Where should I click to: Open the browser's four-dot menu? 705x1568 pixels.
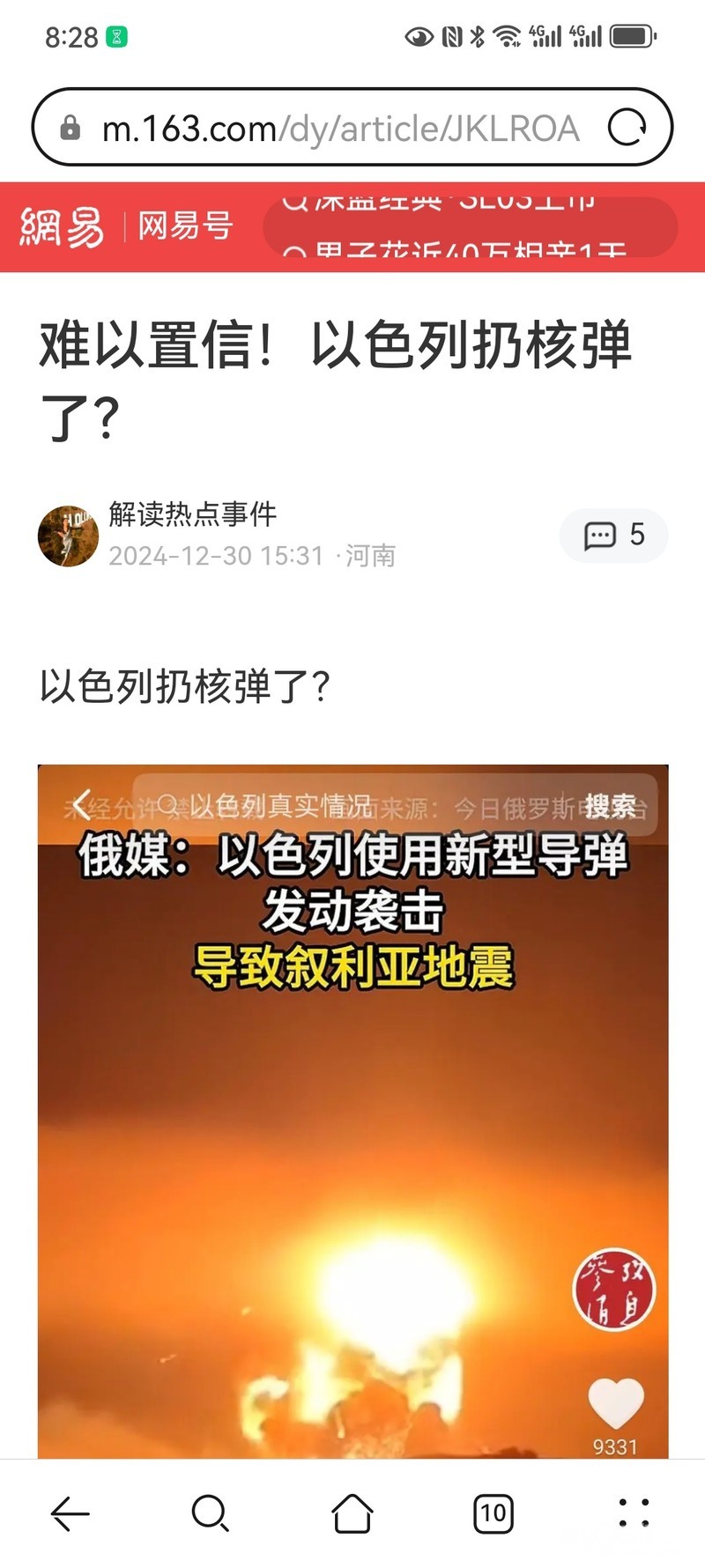pos(634,1513)
